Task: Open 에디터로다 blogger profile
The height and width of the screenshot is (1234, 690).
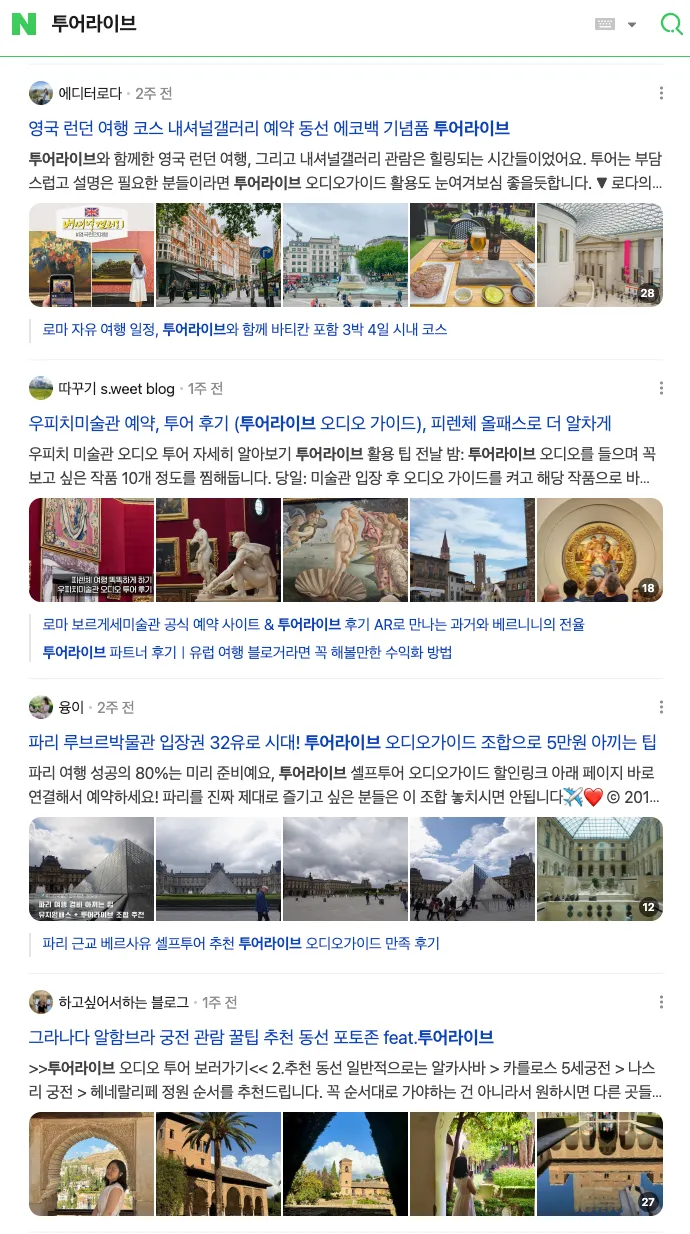Action: click(x=90, y=93)
